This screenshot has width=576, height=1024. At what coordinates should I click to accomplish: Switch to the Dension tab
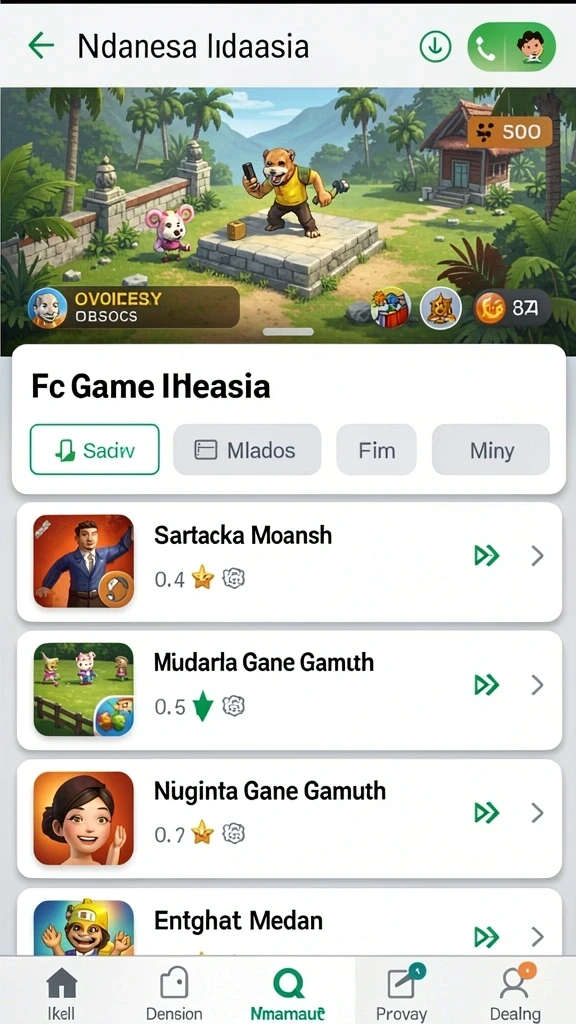click(x=174, y=992)
